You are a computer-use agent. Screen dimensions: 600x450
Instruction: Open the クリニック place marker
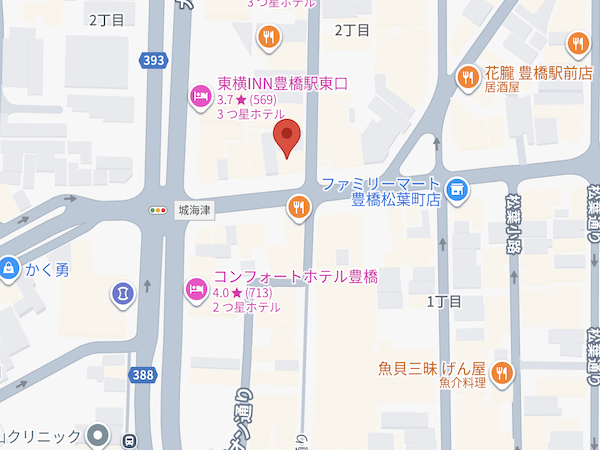pos(97,435)
